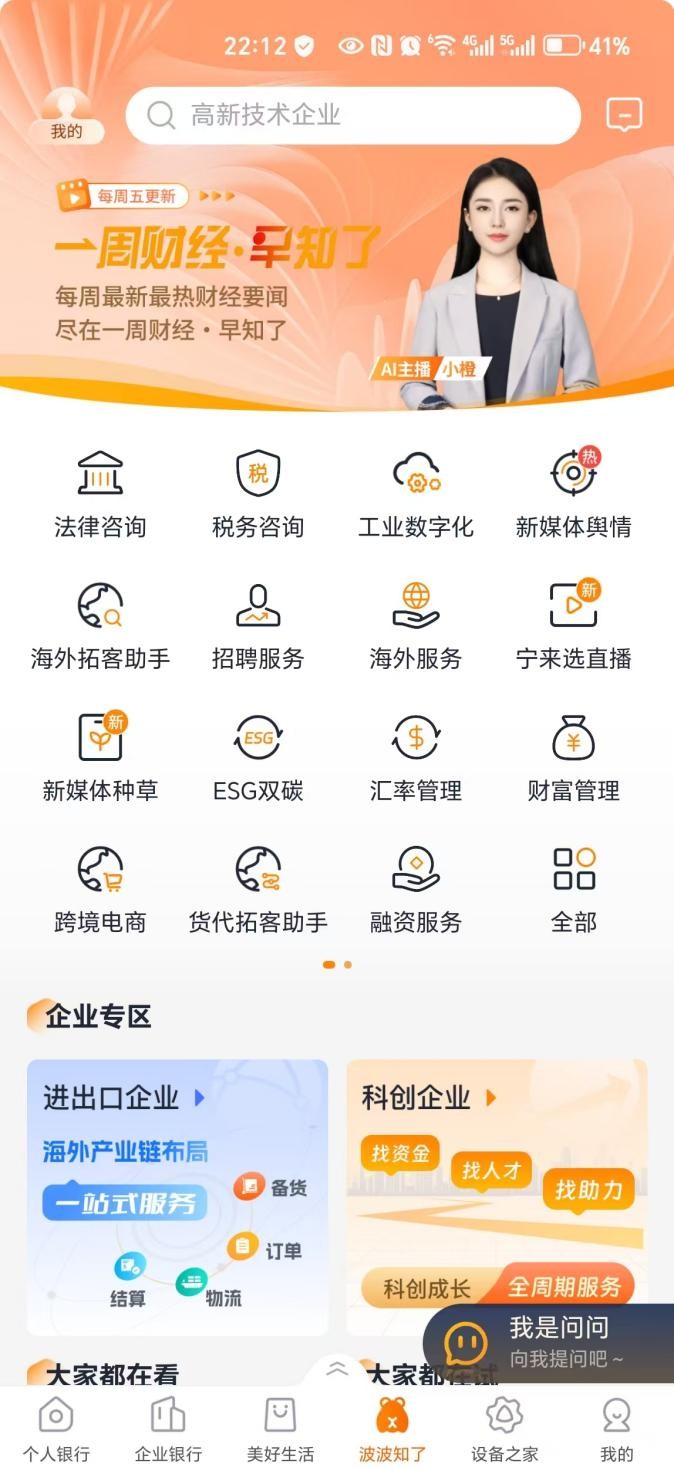This screenshot has height=1470, width=674.
Task: Open the 进出口企业 card
Action: (177, 1196)
